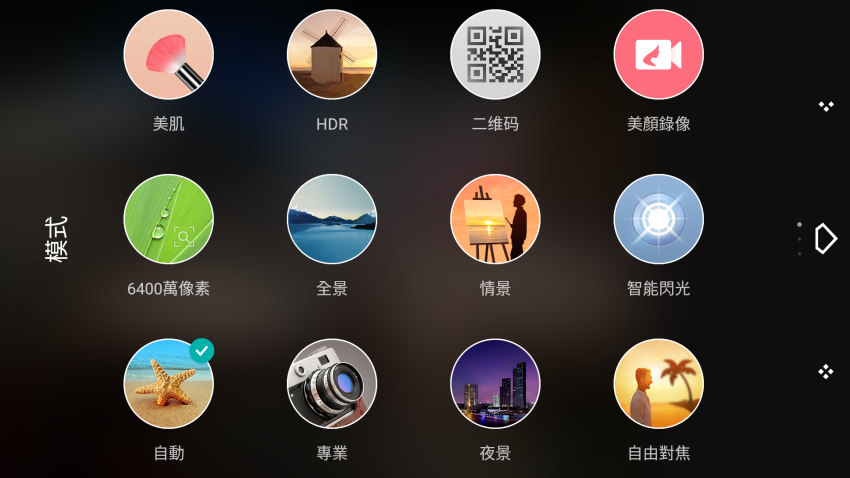Choose the 6400萬像素 mode

pyautogui.click(x=168, y=219)
